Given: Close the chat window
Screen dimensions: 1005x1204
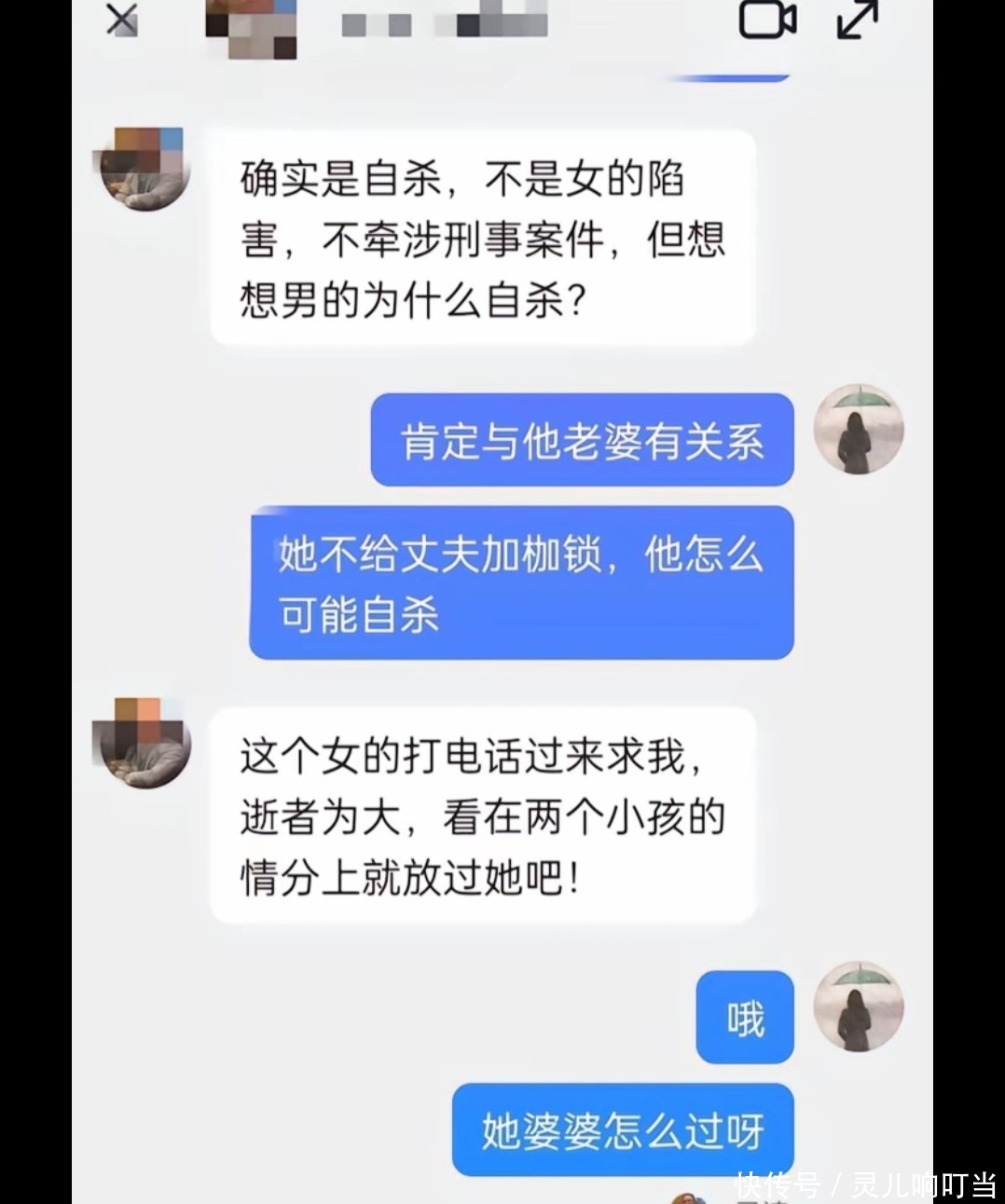Looking at the screenshot, I should pos(122,21).
